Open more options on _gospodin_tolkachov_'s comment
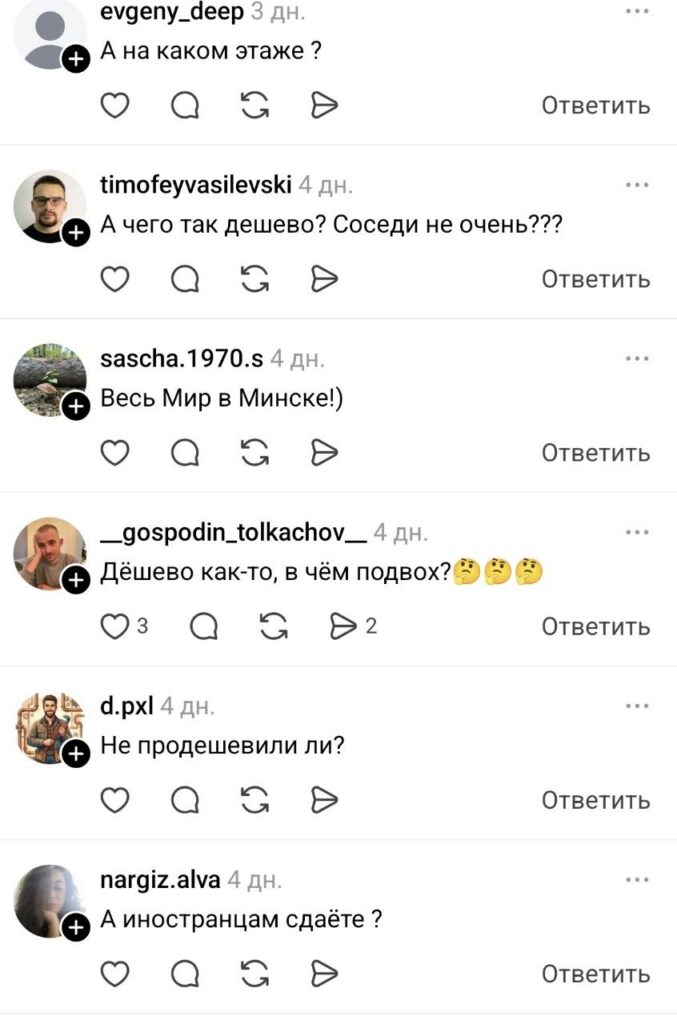 (x=636, y=533)
